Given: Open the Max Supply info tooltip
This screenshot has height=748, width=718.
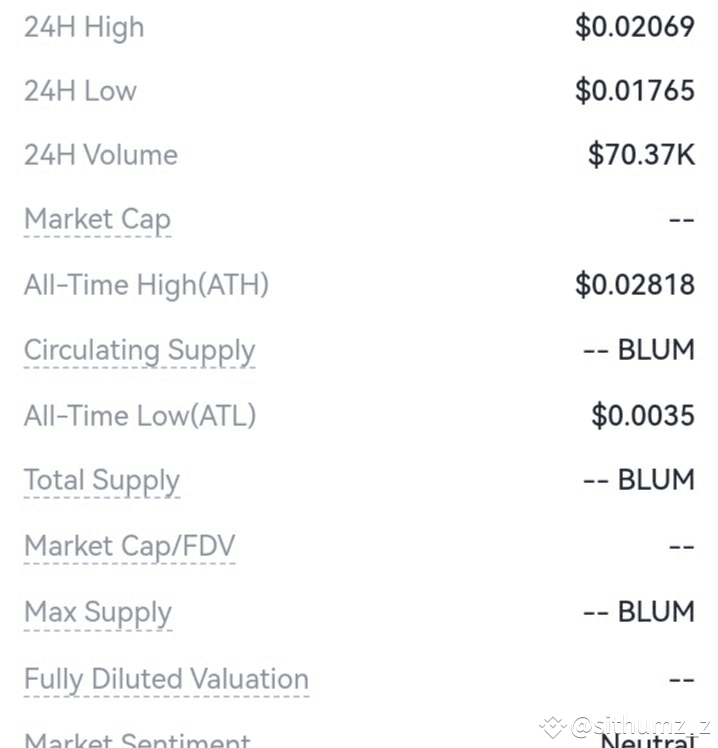Looking at the screenshot, I should point(97,612).
